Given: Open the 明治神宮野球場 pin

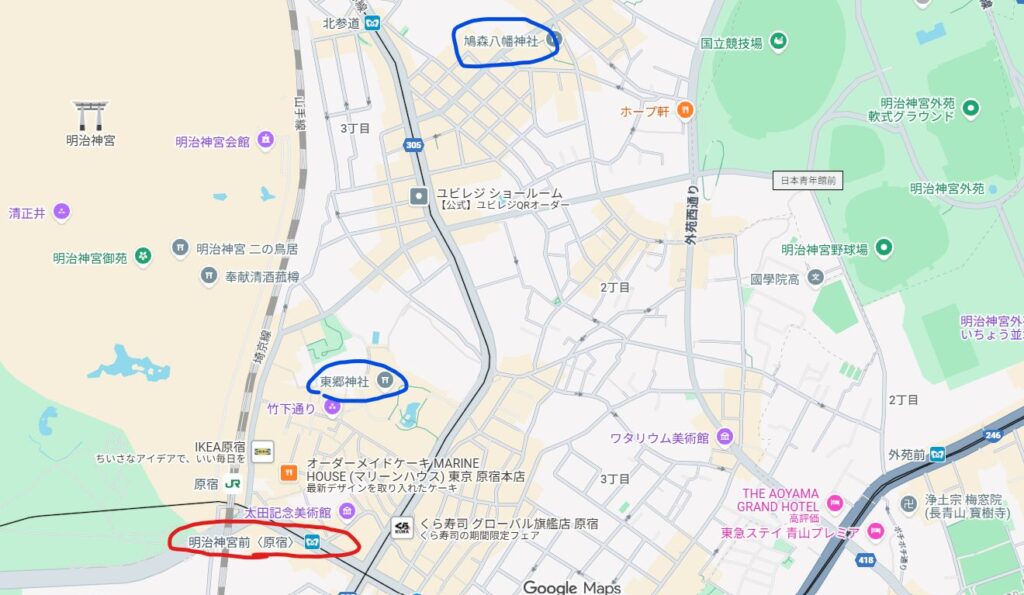Looking at the screenshot, I should tap(884, 248).
